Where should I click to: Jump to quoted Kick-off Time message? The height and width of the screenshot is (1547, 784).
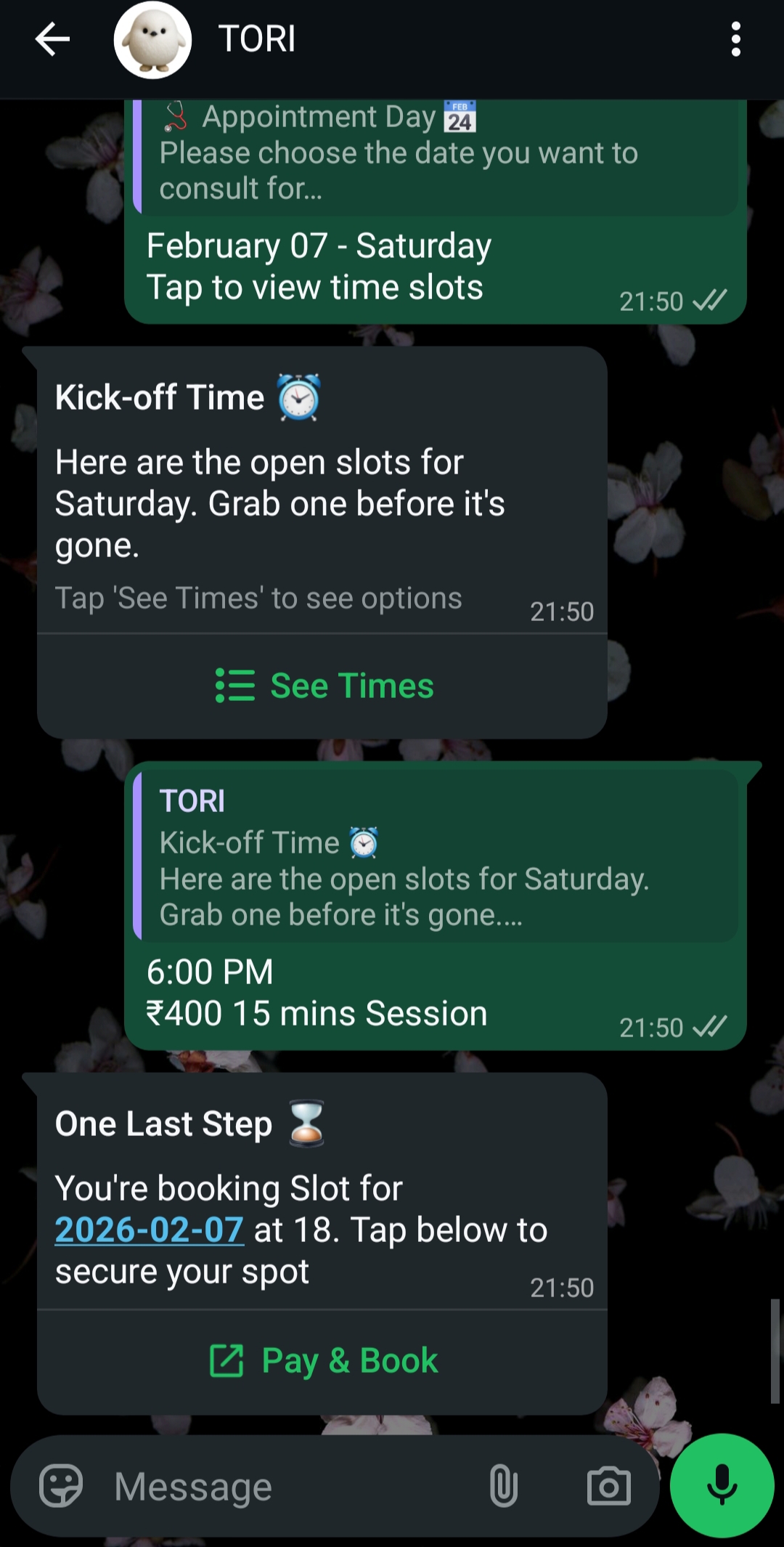436,857
